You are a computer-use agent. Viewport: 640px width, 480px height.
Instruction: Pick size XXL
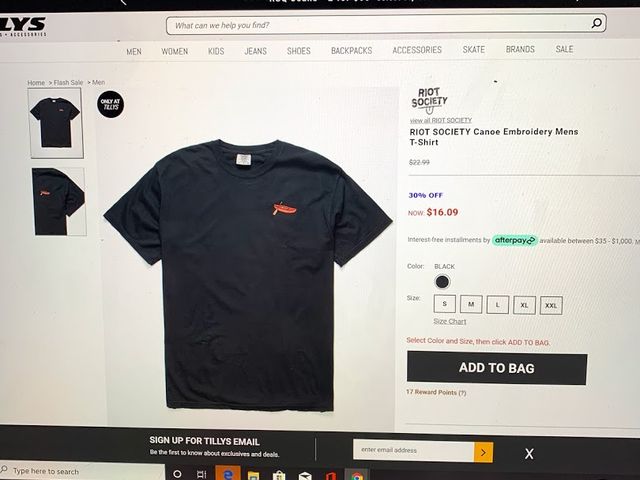(551, 305)
